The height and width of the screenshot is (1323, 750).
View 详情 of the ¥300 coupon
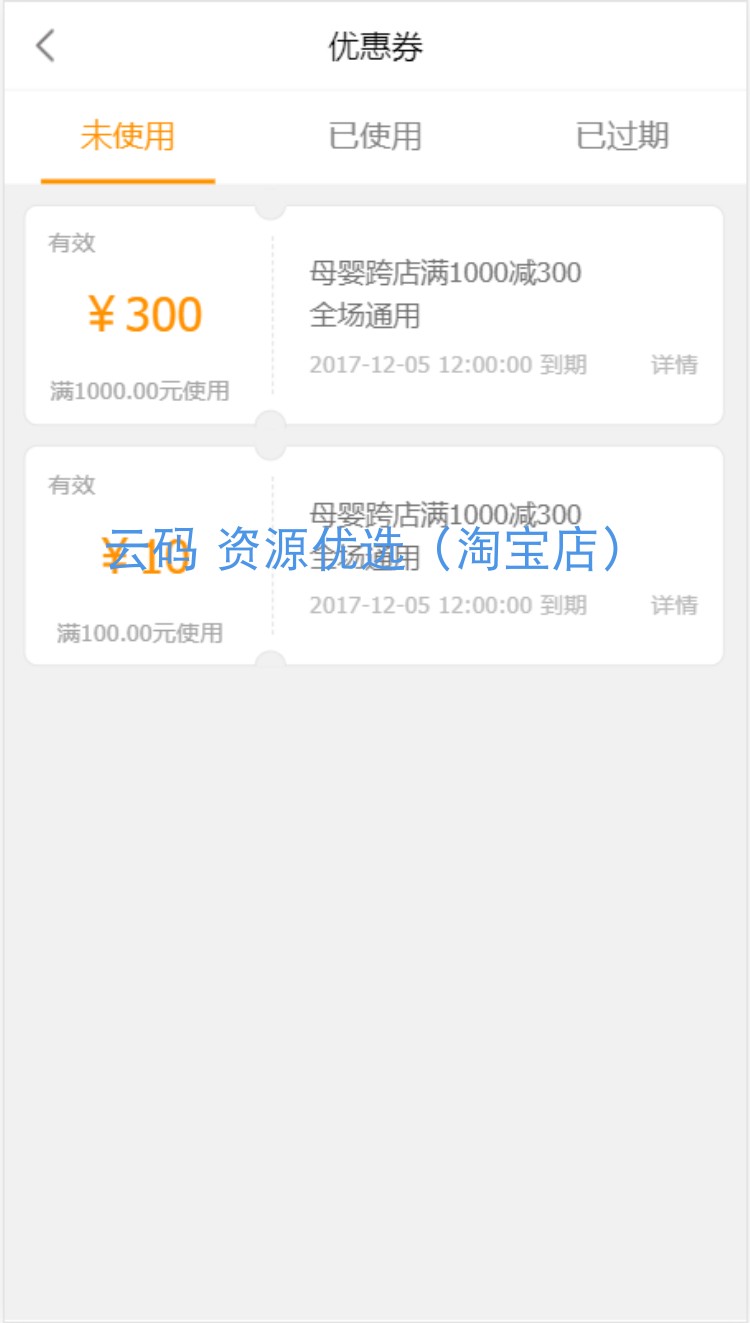coord(674,365)
